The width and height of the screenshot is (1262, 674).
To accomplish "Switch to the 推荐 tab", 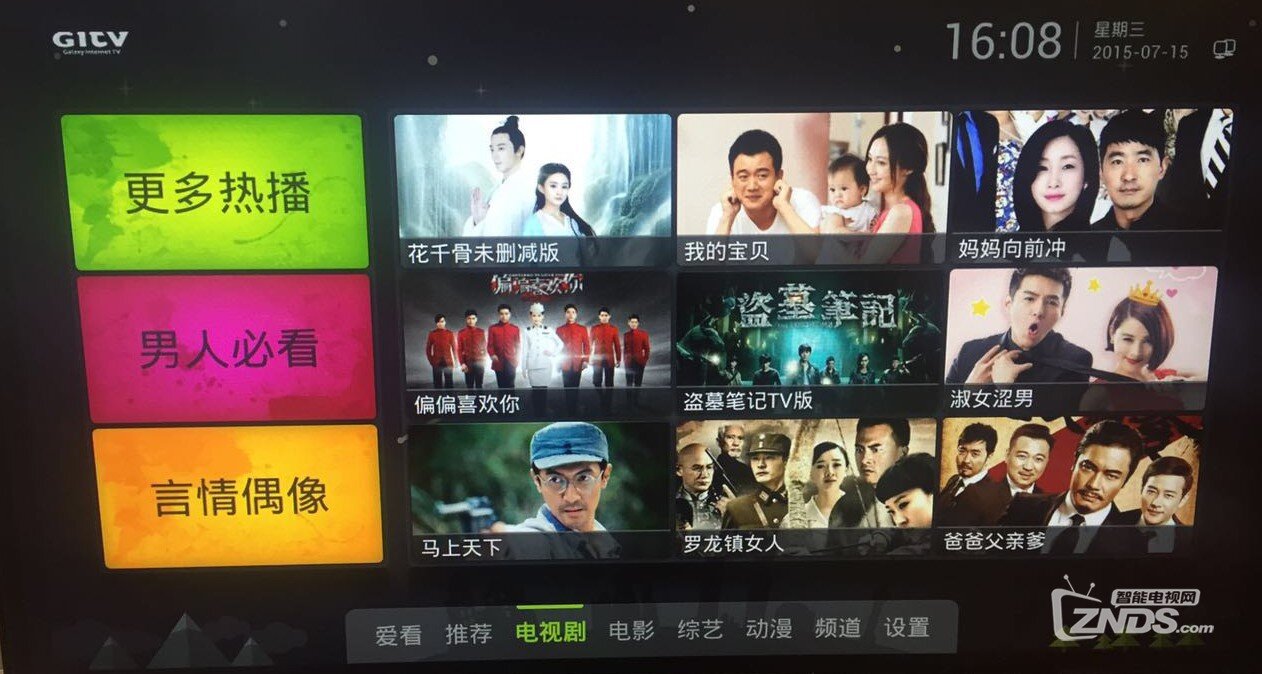I will (x=468, y=633).
